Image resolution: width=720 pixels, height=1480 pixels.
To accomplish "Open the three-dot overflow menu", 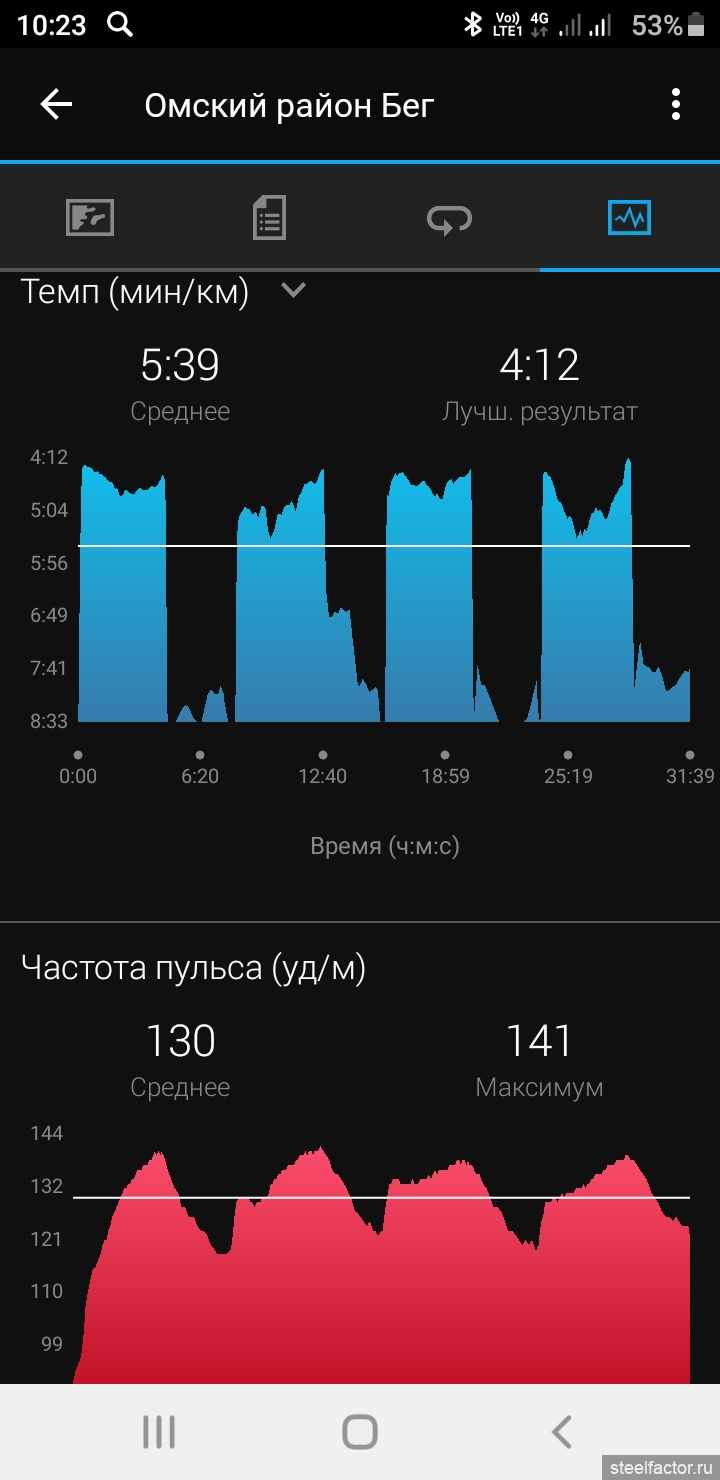I will [676, 104].
